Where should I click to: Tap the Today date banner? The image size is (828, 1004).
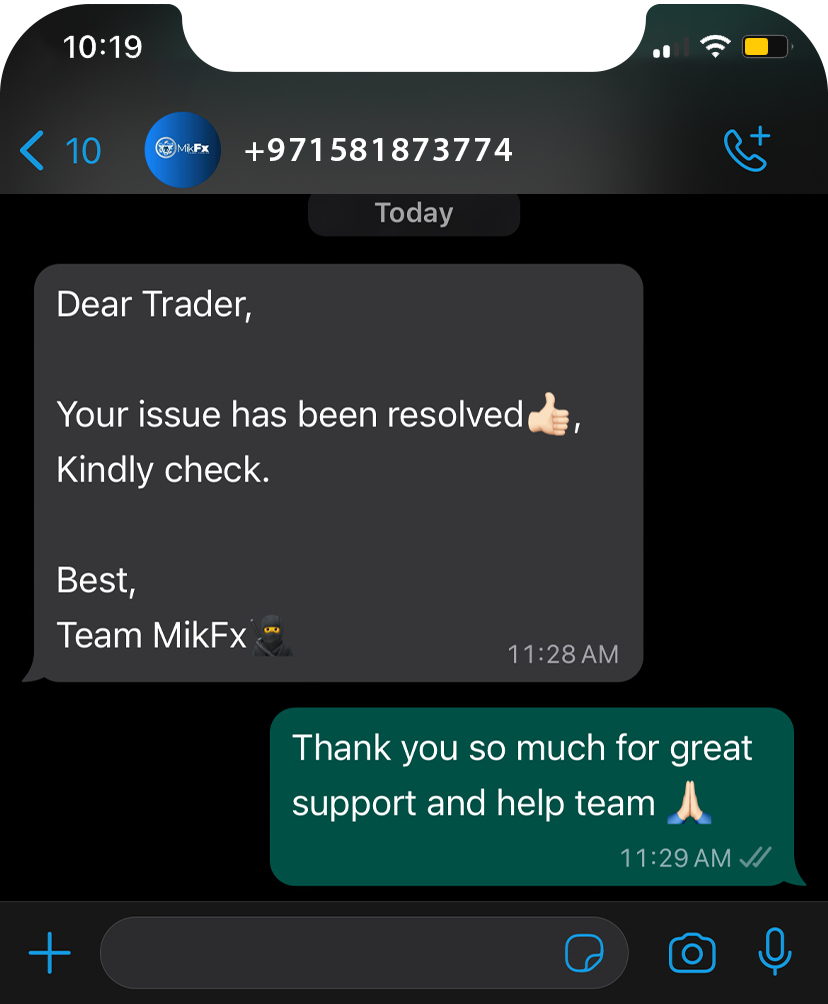pos(413,212)
